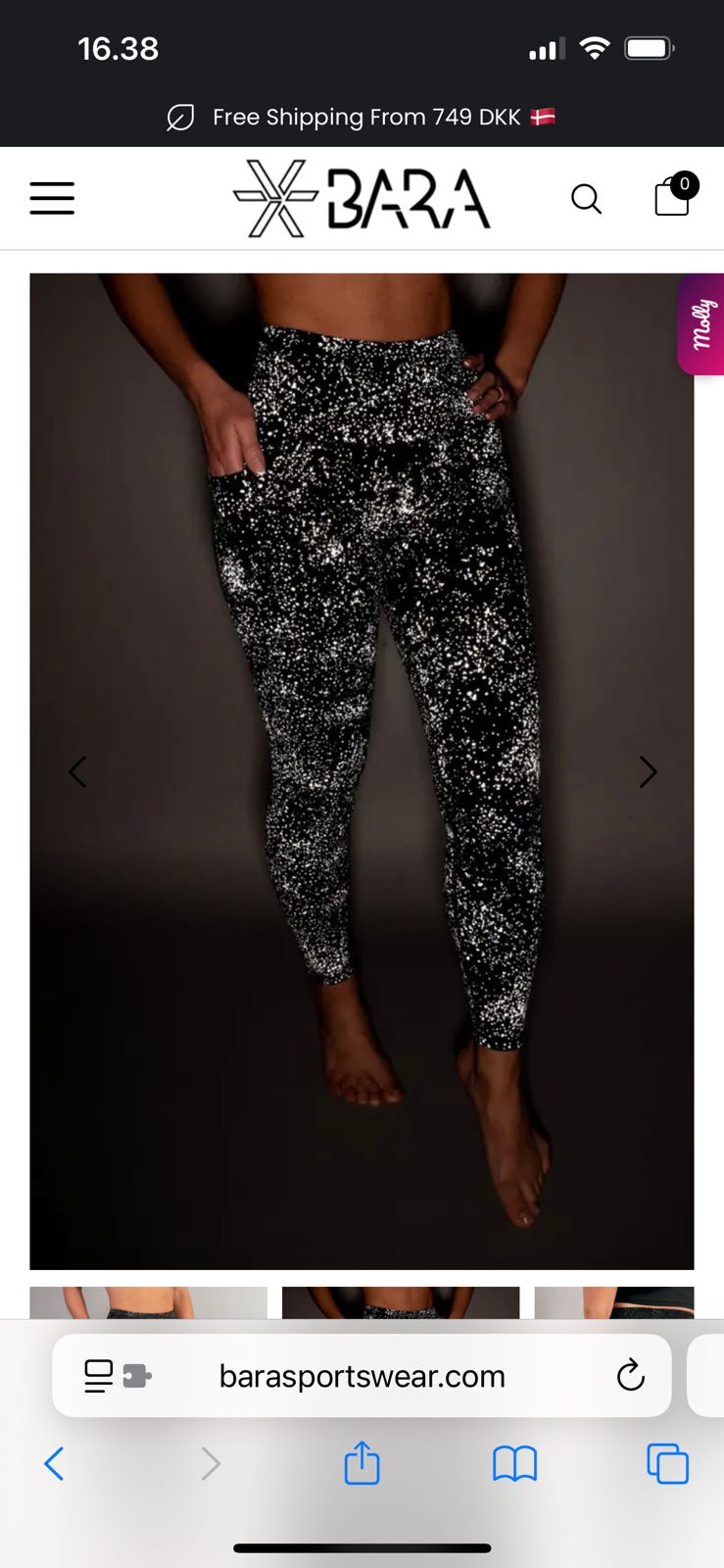Open the shopping bag
Image resolution: width=724 pixels, height=1568 pixels.
(674, 195)
